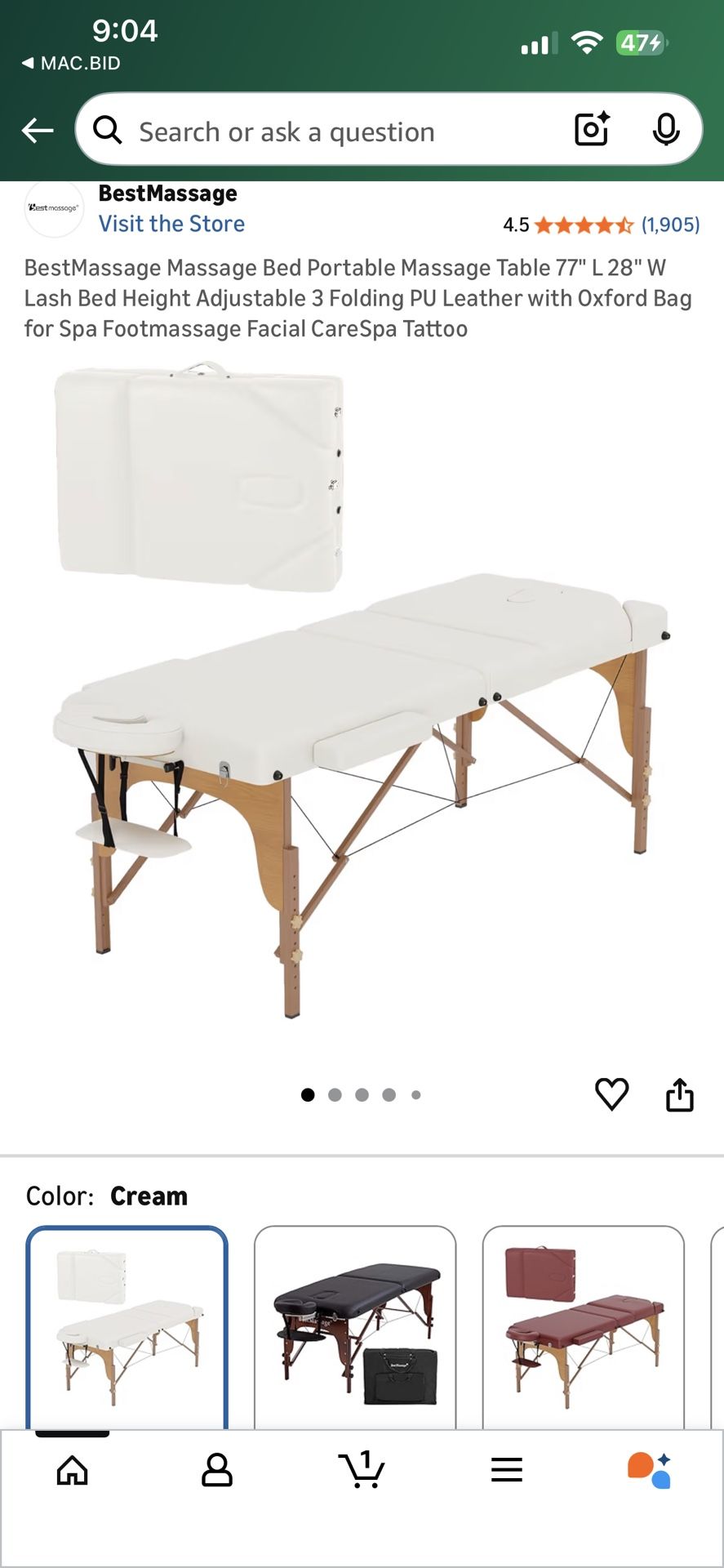Tap the search or ask a question field
This screenshot has width=724, height=1568.
click(326, 131)
